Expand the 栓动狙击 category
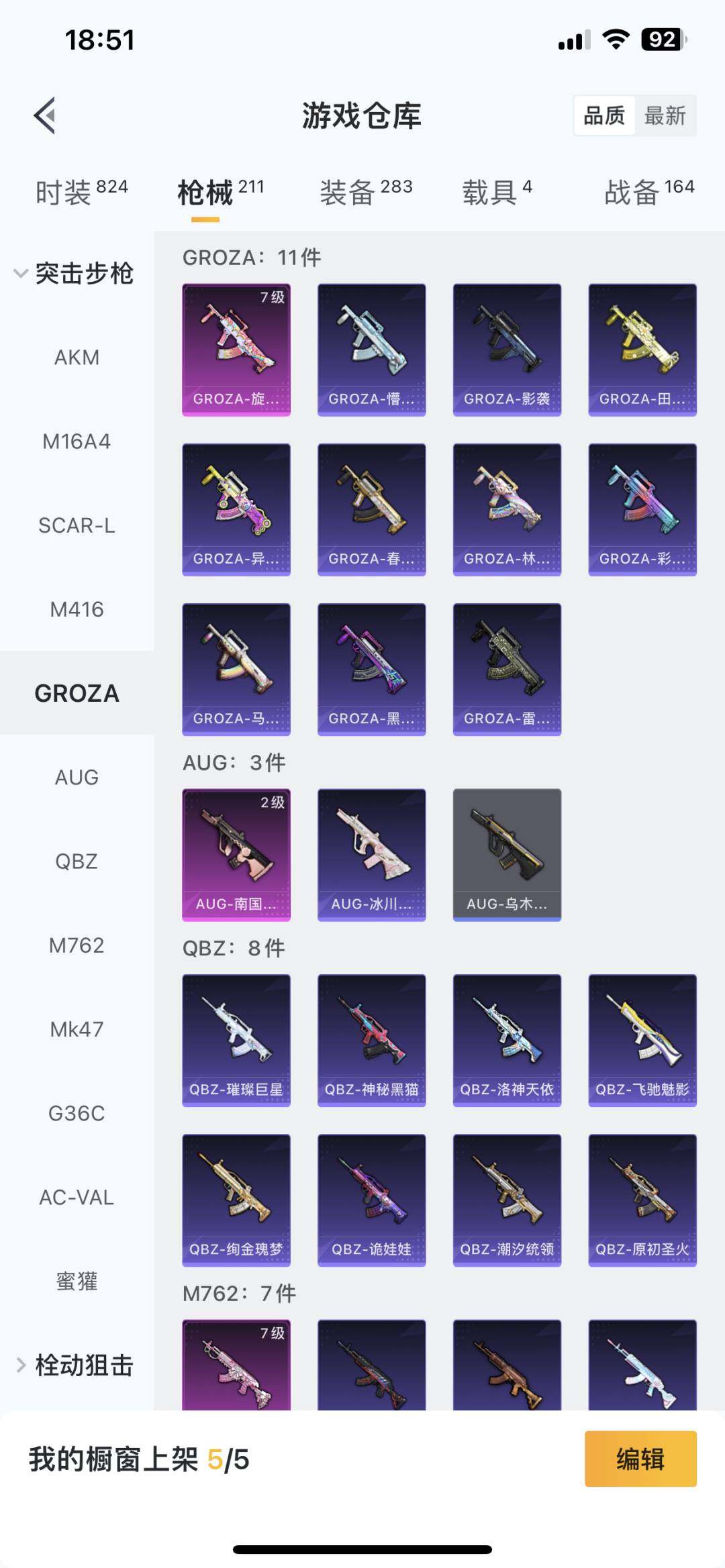Screen dimensions: 725x1568 pos(74,1365)
